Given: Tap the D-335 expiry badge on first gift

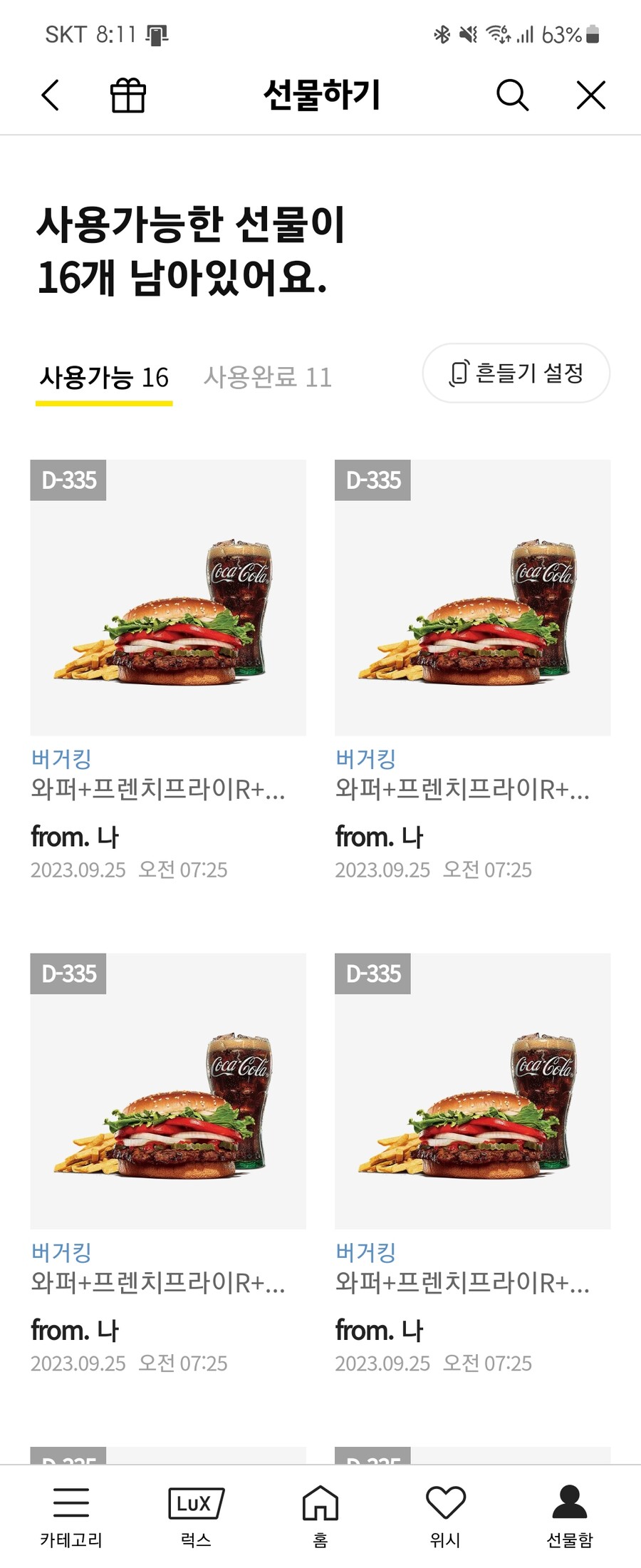Looking at the screenshot, I should click(x=68, y=480).
